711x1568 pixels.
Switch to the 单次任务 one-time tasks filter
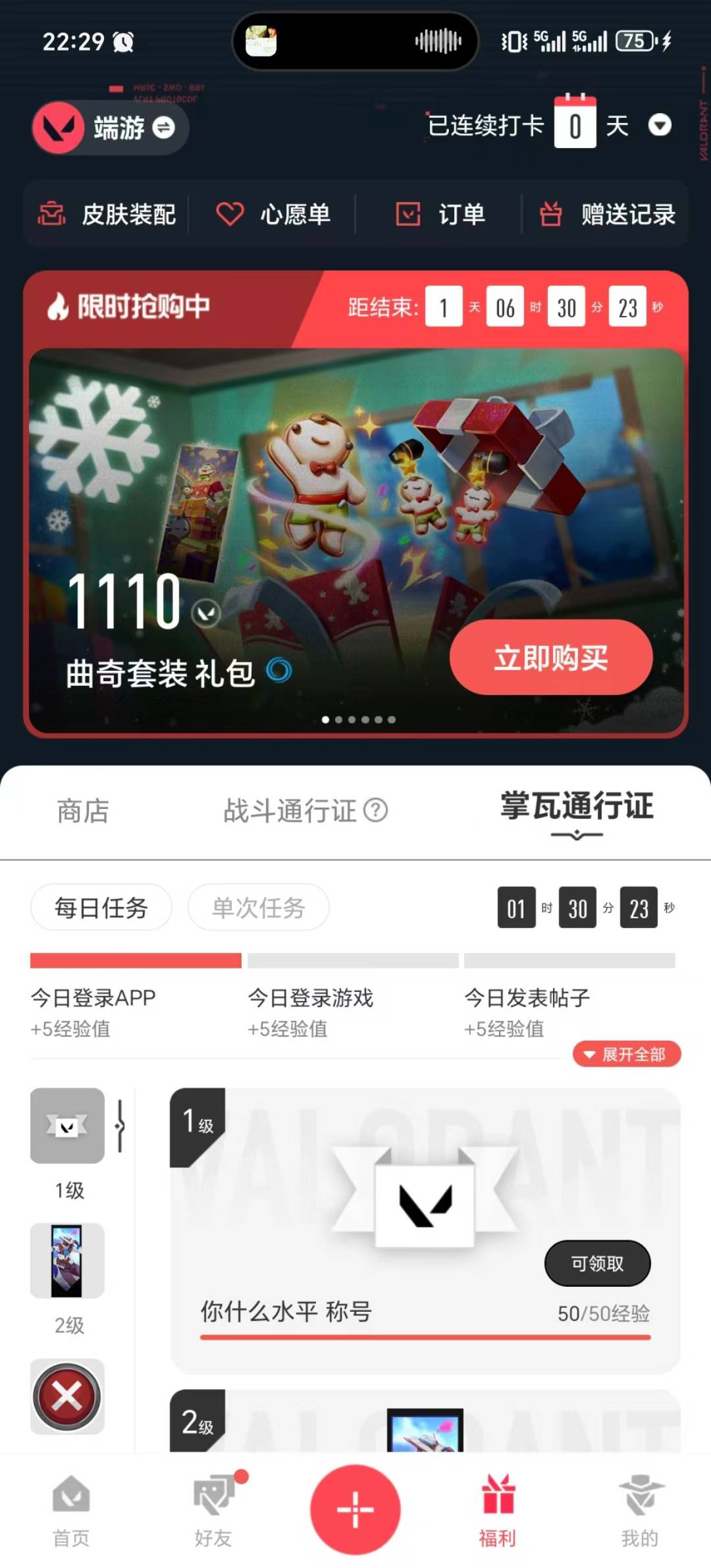point(257,907)
